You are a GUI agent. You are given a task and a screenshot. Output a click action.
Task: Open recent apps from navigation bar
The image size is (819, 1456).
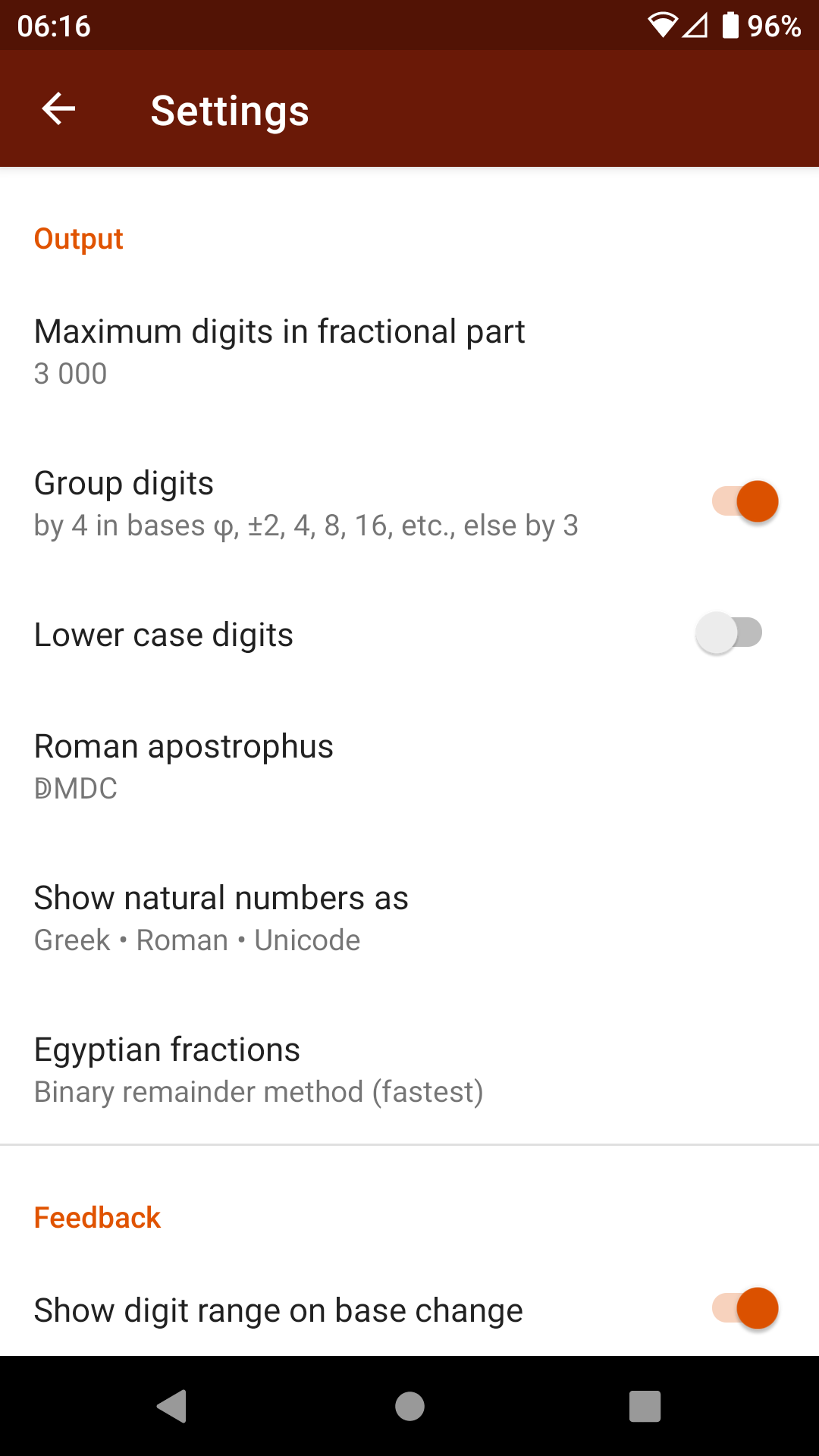645,1407
